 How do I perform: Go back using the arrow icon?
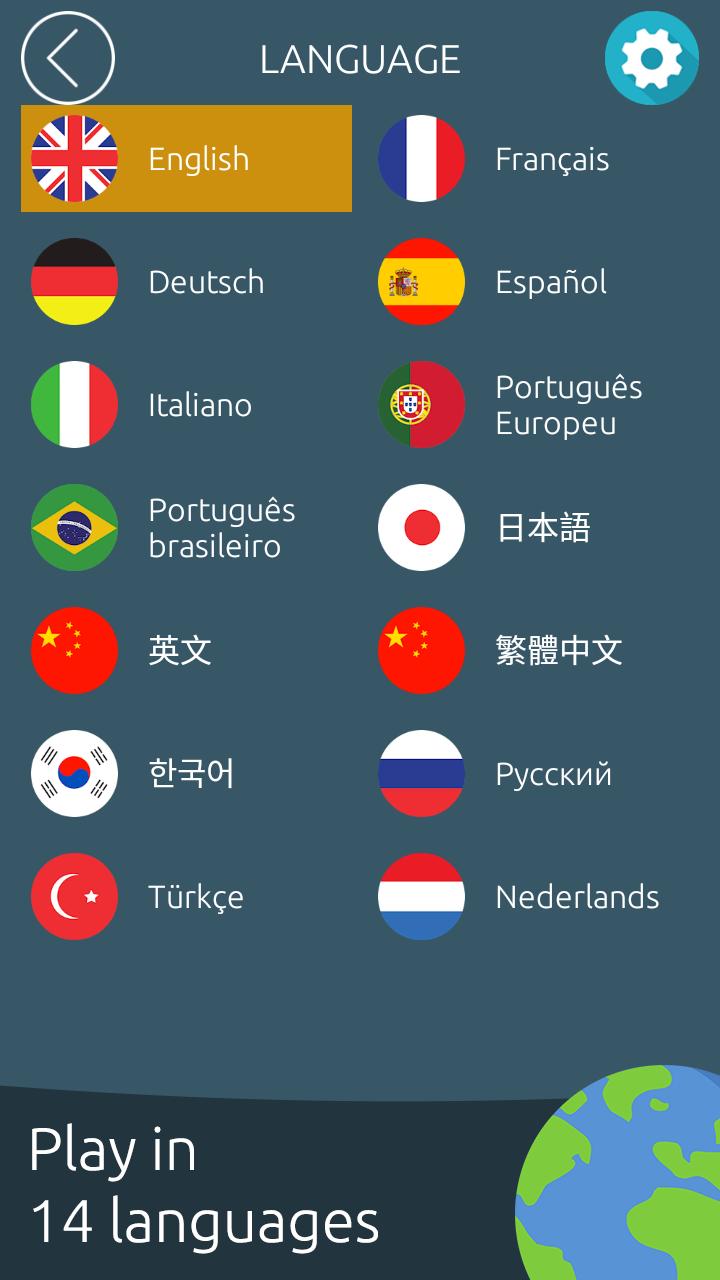pos(67,58)
